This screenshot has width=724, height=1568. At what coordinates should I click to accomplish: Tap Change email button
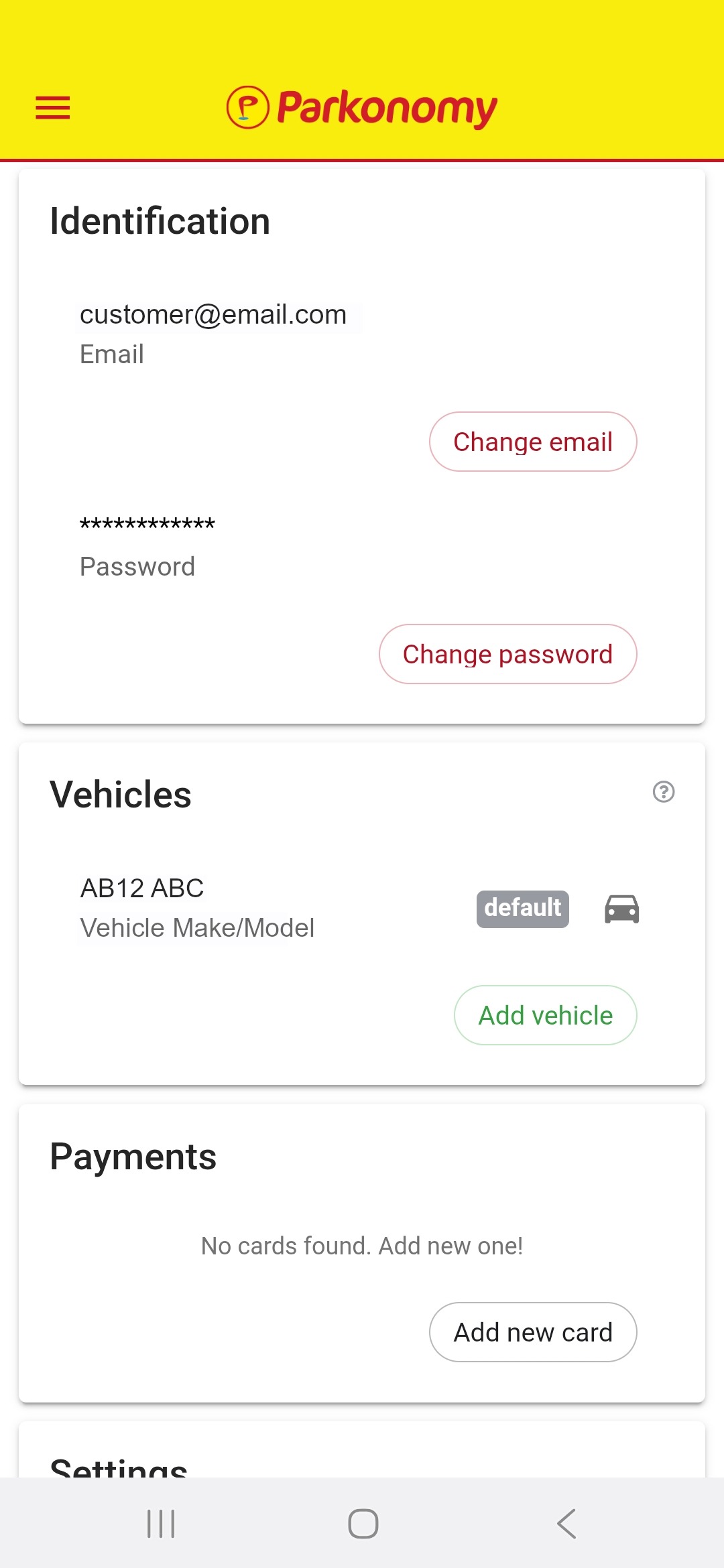point(533,442)
